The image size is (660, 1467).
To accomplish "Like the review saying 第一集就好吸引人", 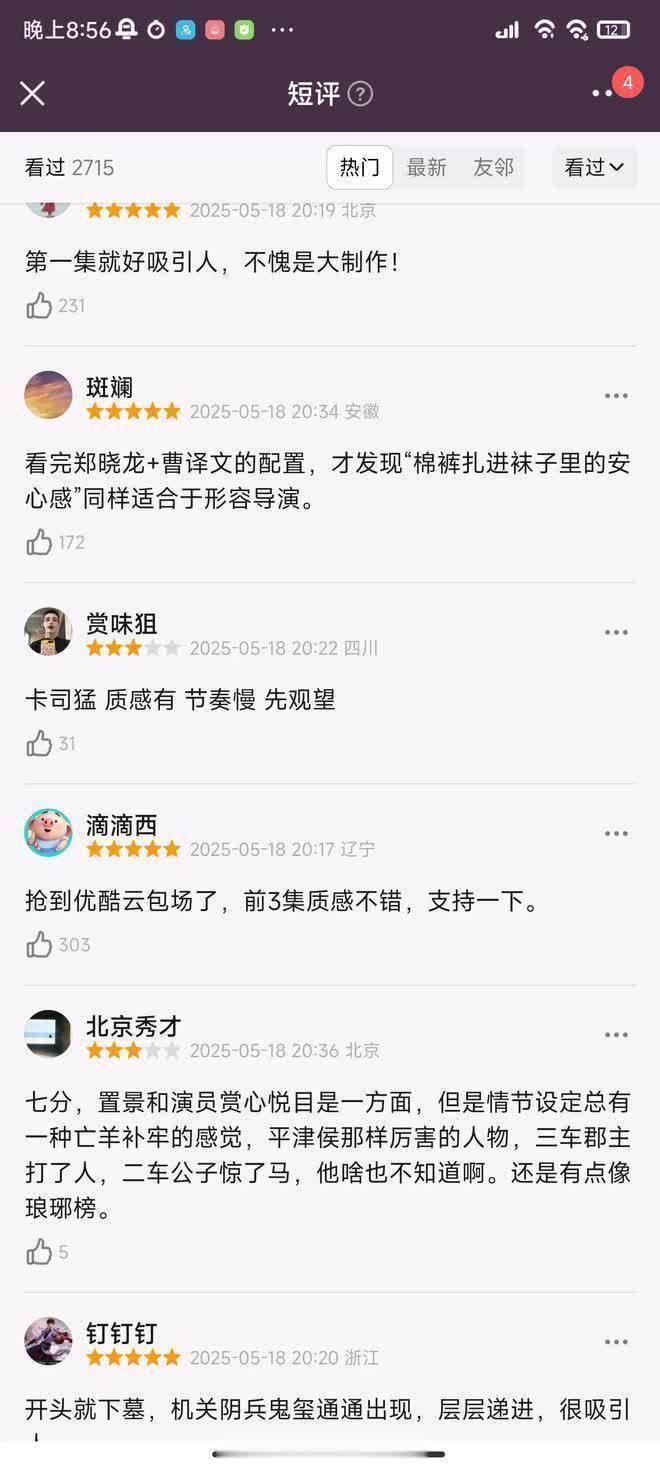I will pyautogui.click(x=40, y=306).
